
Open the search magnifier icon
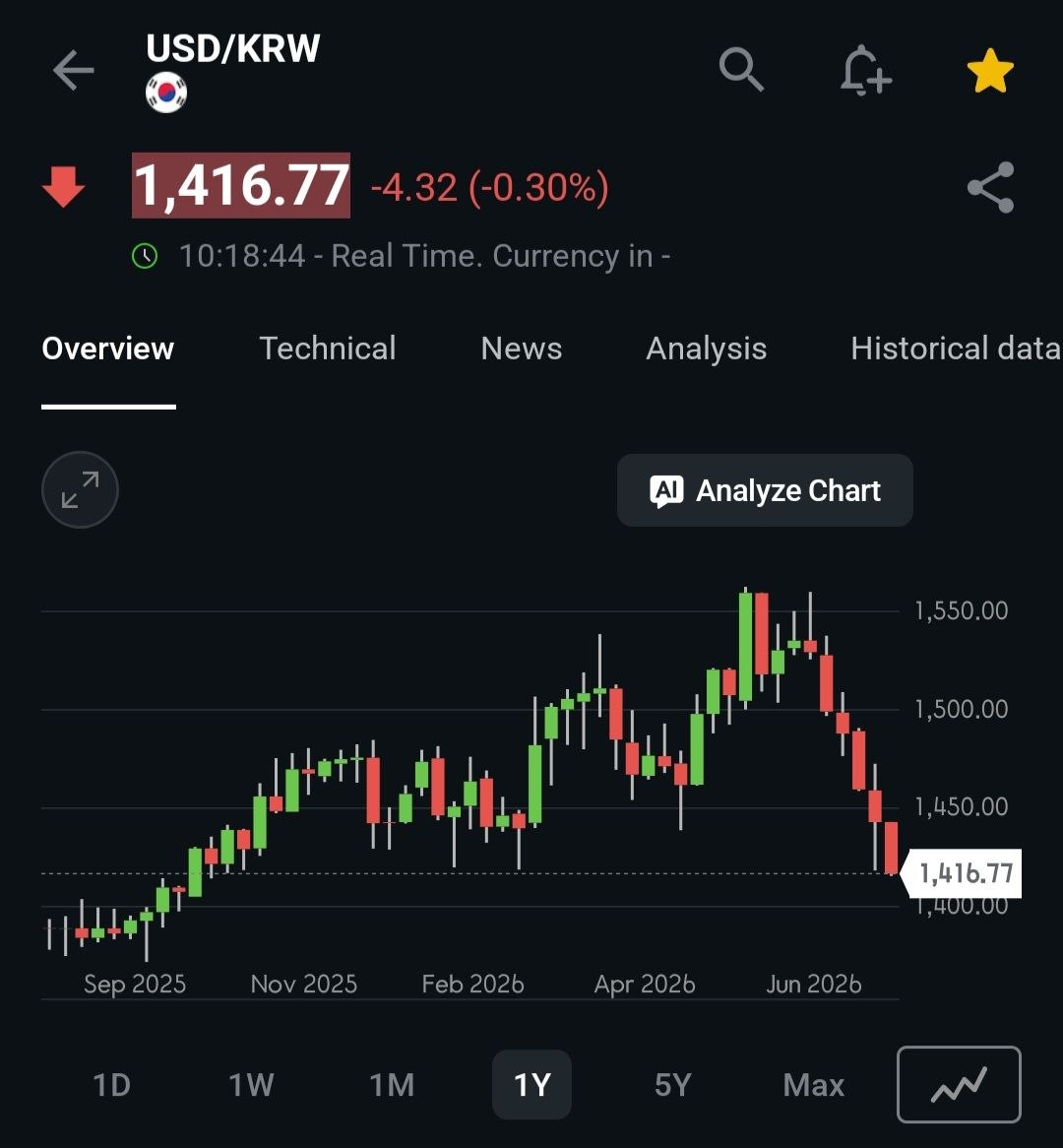741,70
